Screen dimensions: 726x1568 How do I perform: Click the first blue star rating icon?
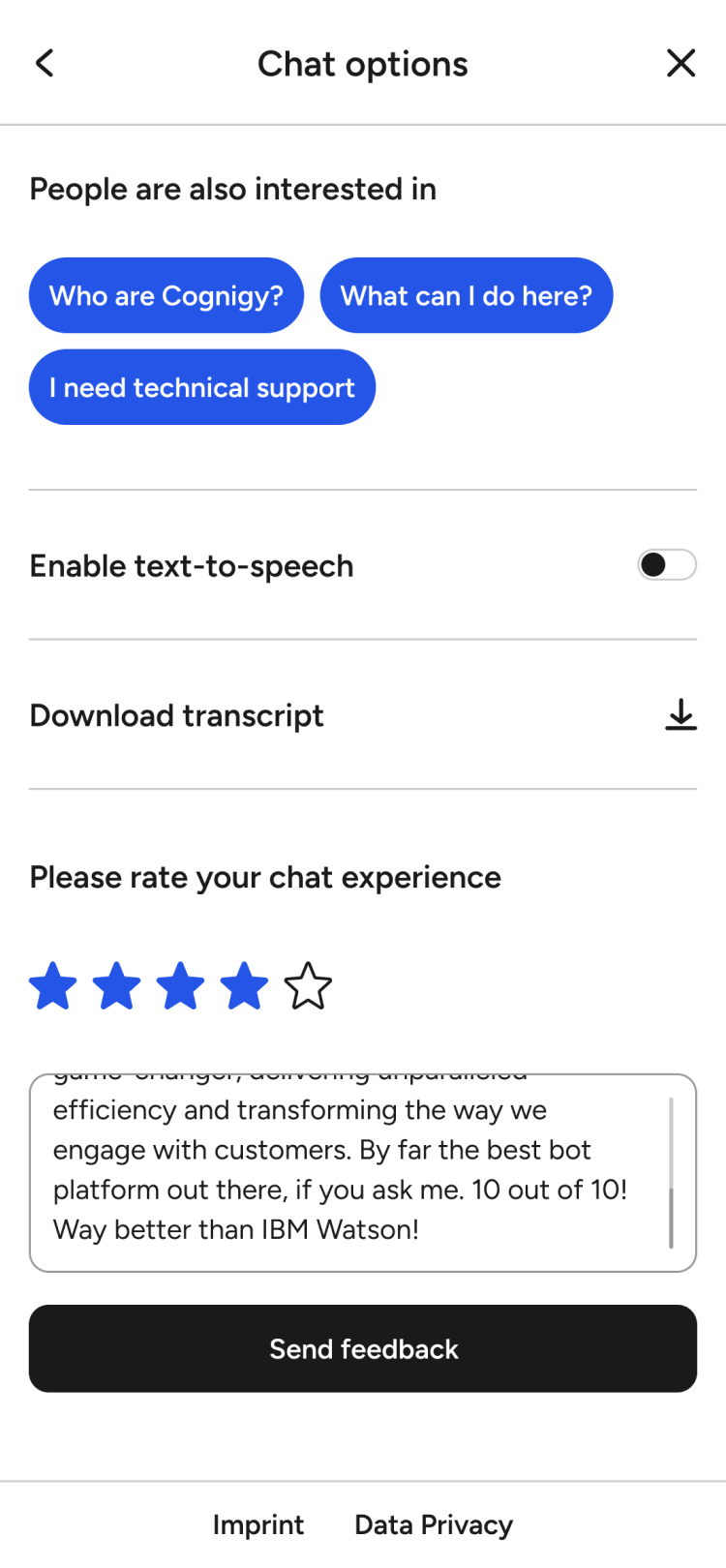[53, 985]
